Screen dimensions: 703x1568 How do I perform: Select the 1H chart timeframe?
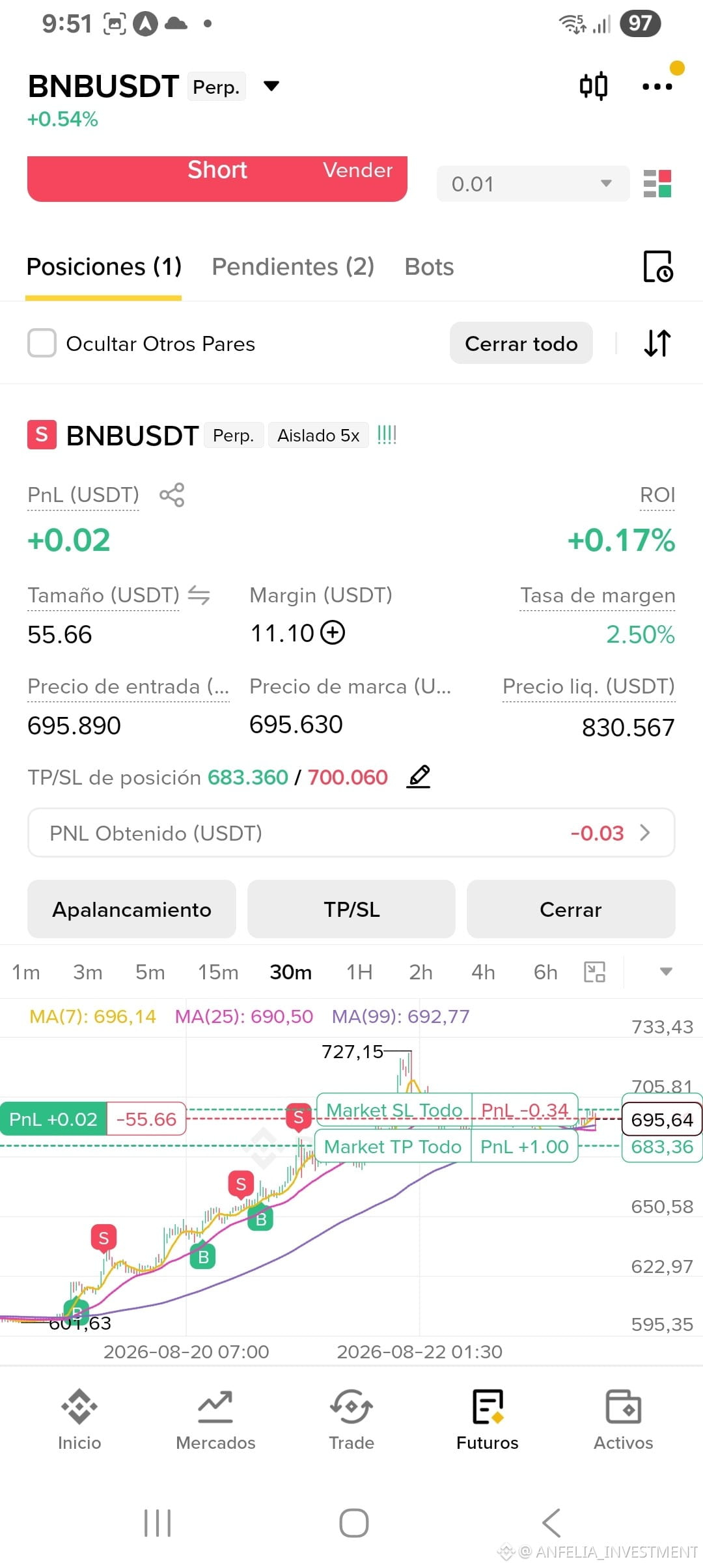tap(359, 972)
